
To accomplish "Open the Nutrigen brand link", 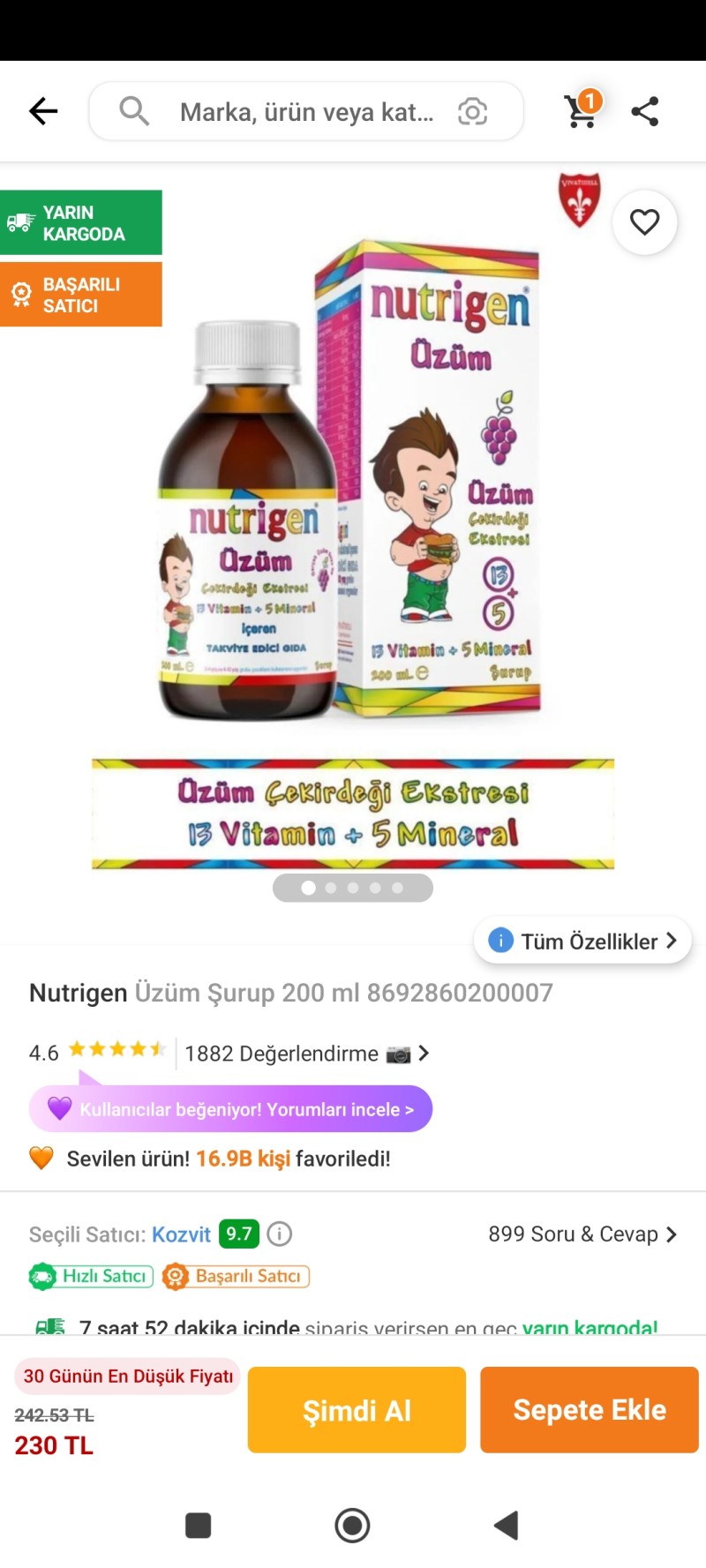I will (x=79, y=993).
